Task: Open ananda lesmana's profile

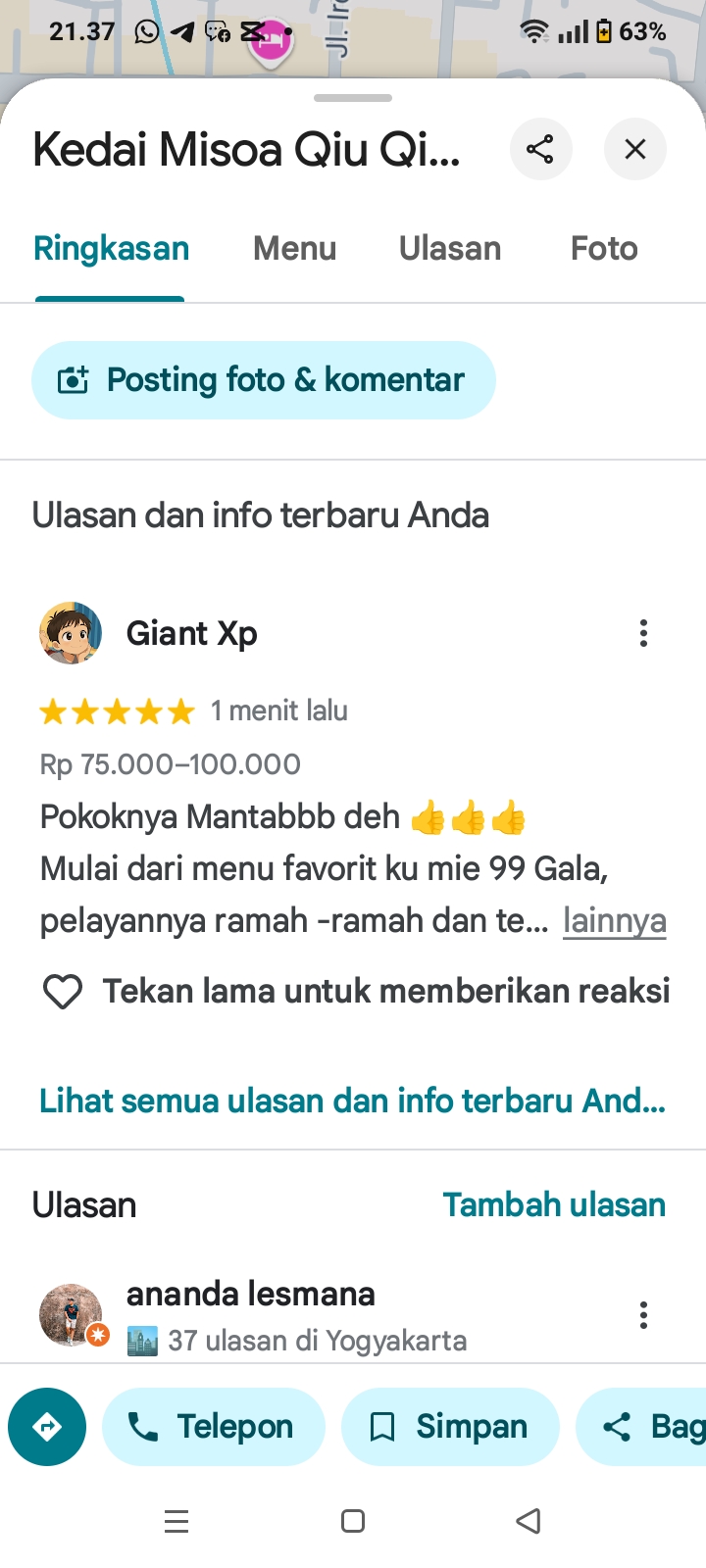Action: click(x=251, y=1294)
